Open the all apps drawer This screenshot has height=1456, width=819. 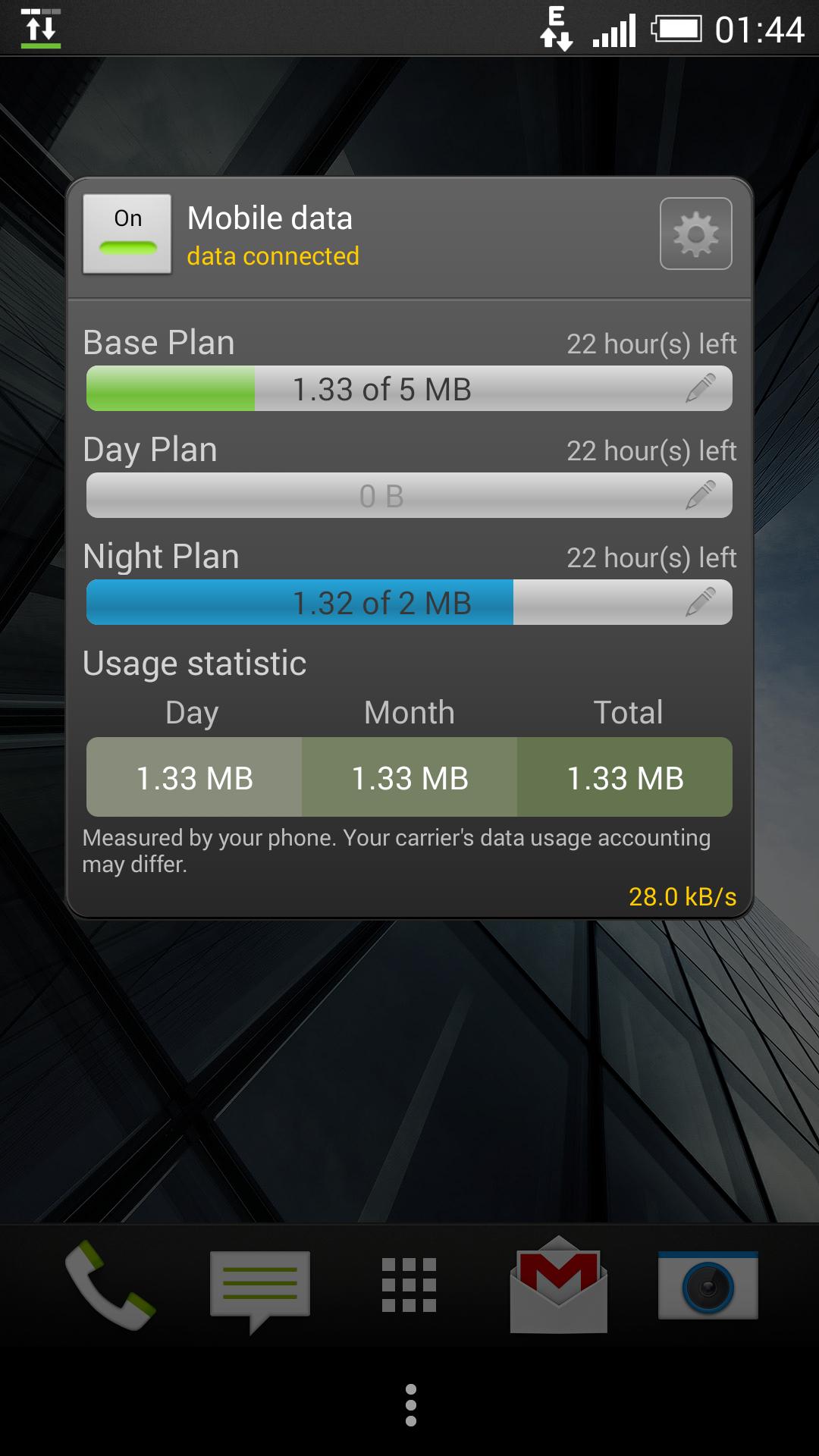point(409,1285)
